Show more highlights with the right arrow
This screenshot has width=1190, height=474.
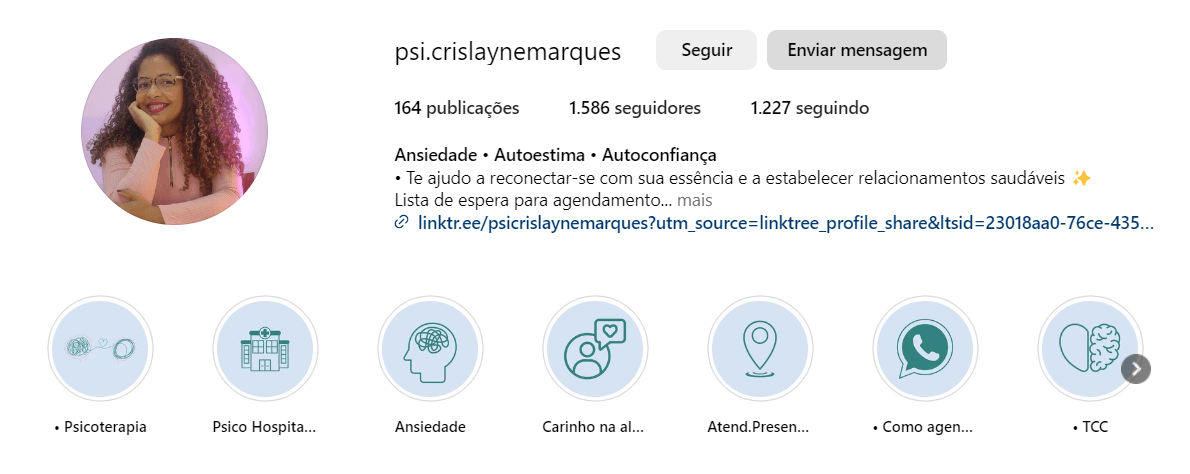1135,369
